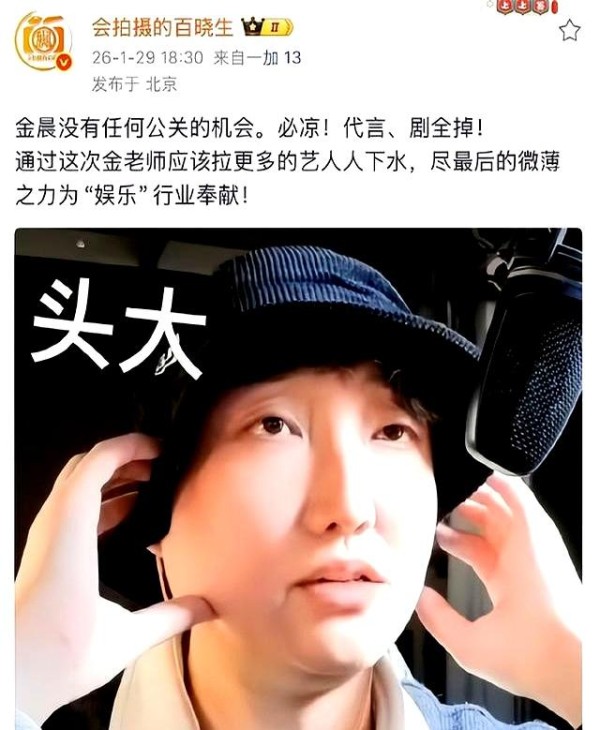
Task: Favorite this post with the star icon
Action: [x=569, y=31]
